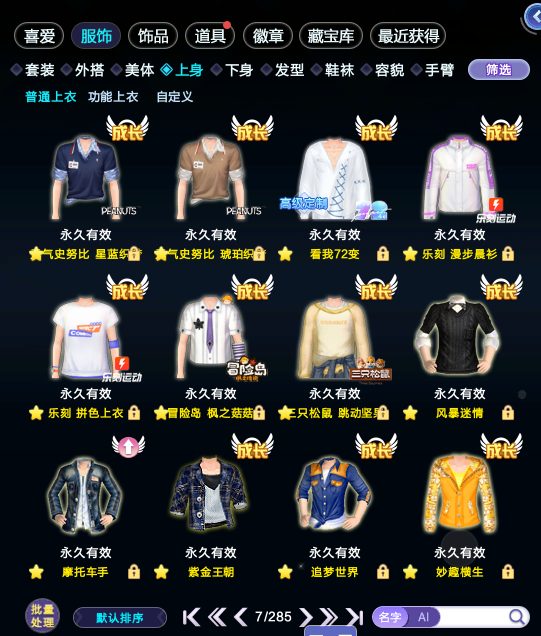Switch to the 饰品 tab
Image resolution: width=541 pixels, height=636 pixels.
click(153, 36)
